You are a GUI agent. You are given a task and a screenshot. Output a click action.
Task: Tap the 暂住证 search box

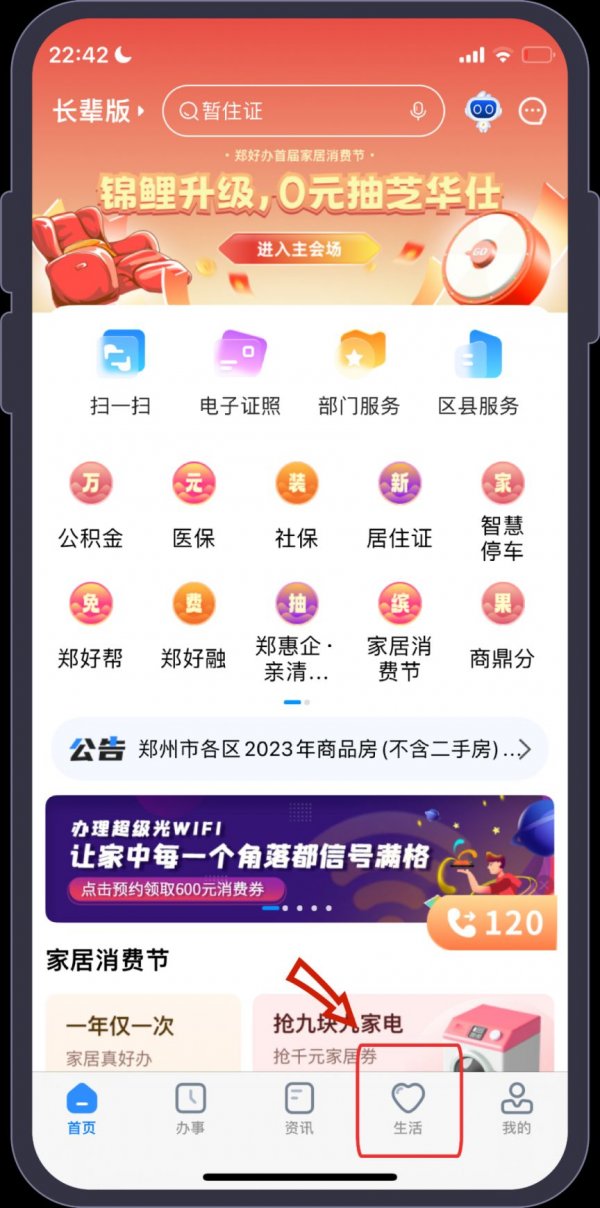click(290, 111)
